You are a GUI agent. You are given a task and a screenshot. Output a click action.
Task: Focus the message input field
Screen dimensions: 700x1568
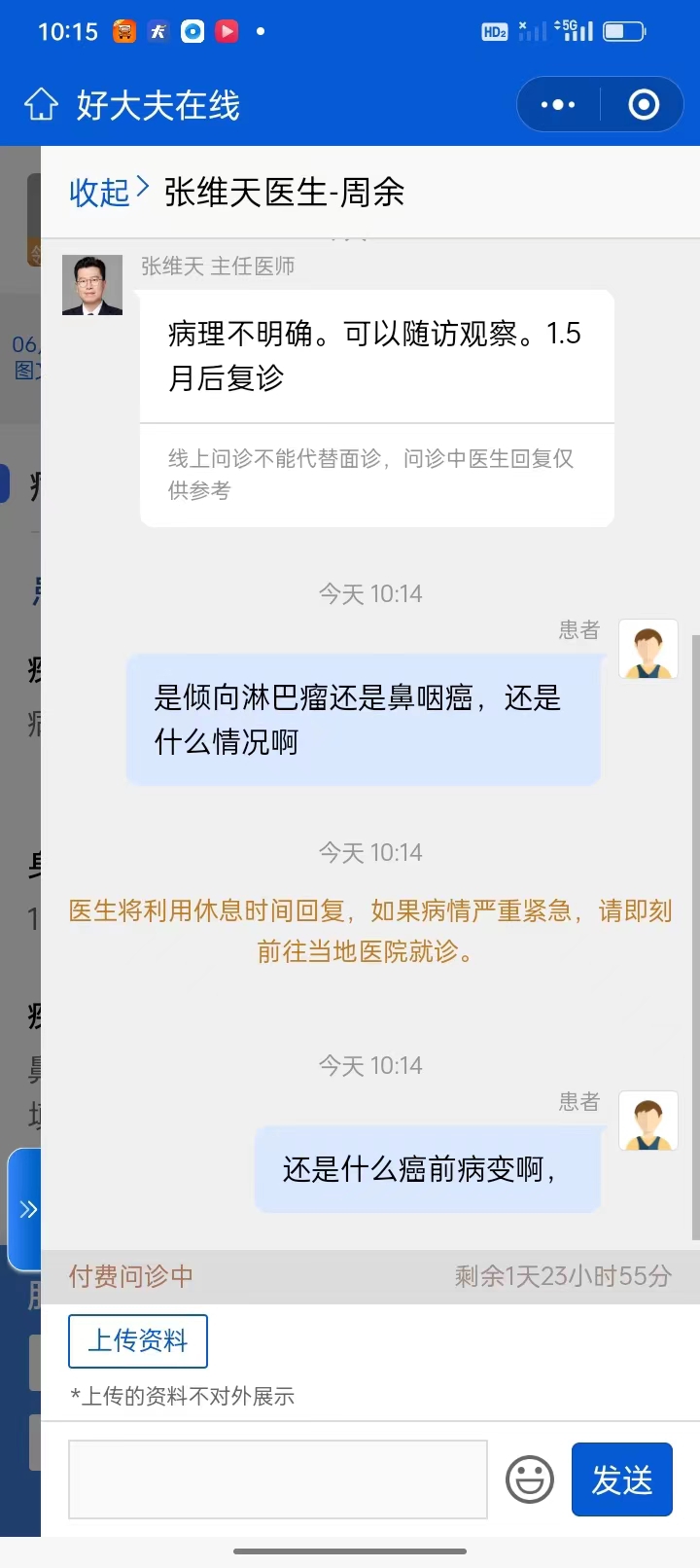coord(277,1479)
